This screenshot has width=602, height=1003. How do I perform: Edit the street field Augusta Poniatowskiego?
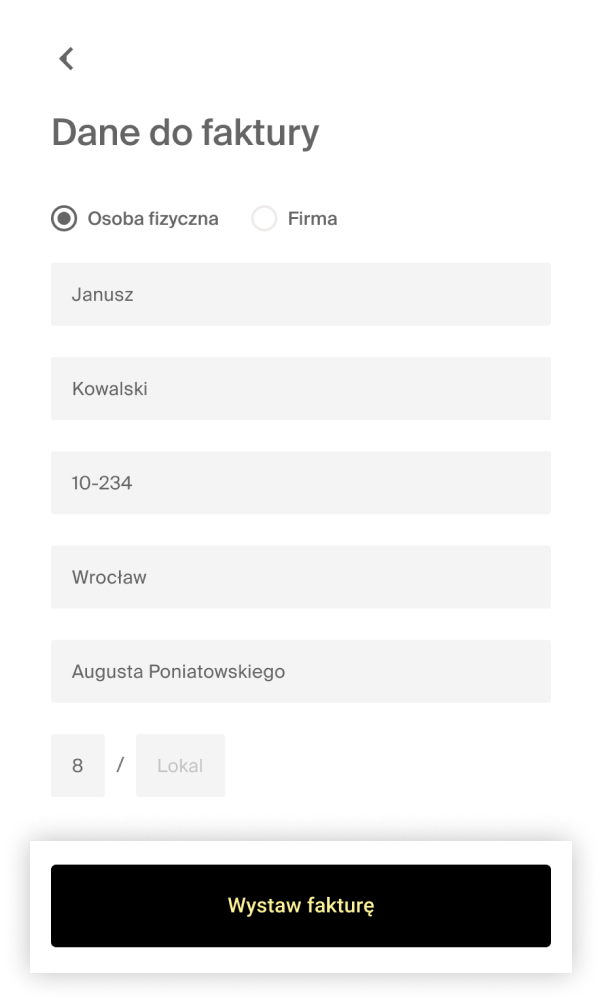300,671
